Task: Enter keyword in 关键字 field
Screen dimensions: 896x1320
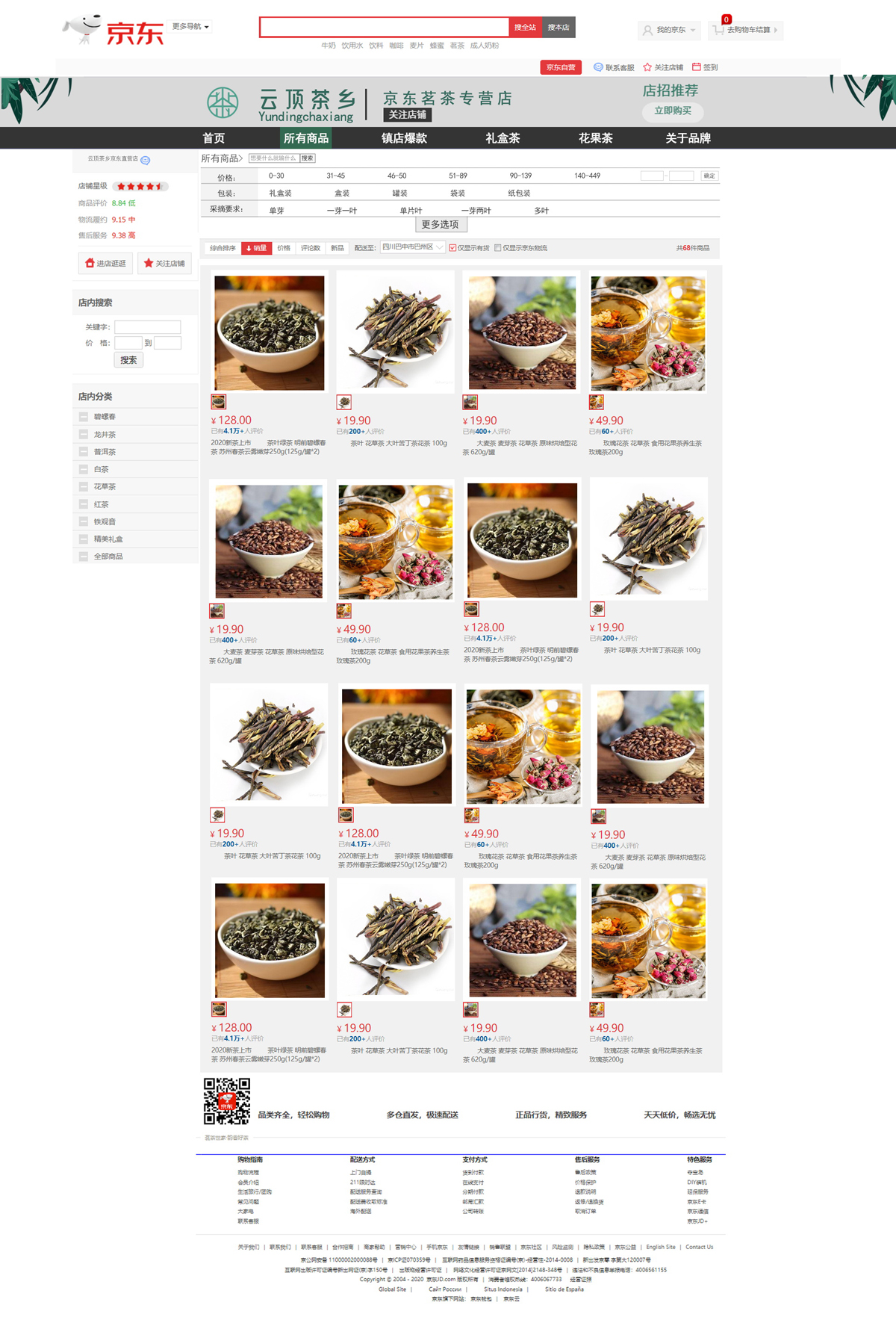Action: [147, 327]
